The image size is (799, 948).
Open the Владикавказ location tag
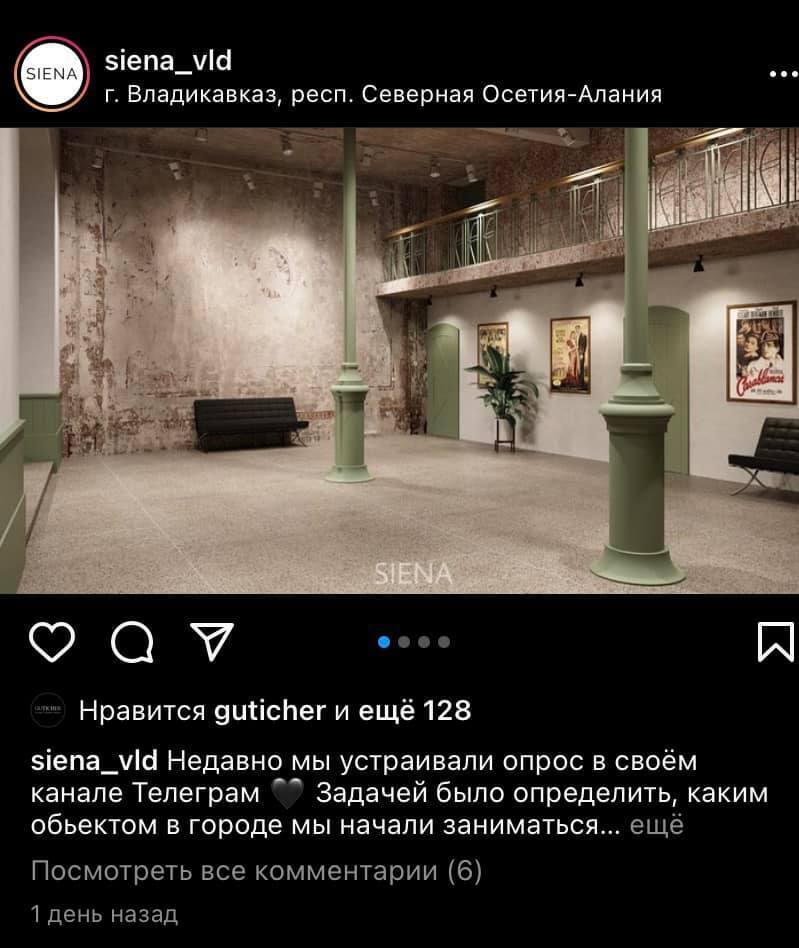383,94
